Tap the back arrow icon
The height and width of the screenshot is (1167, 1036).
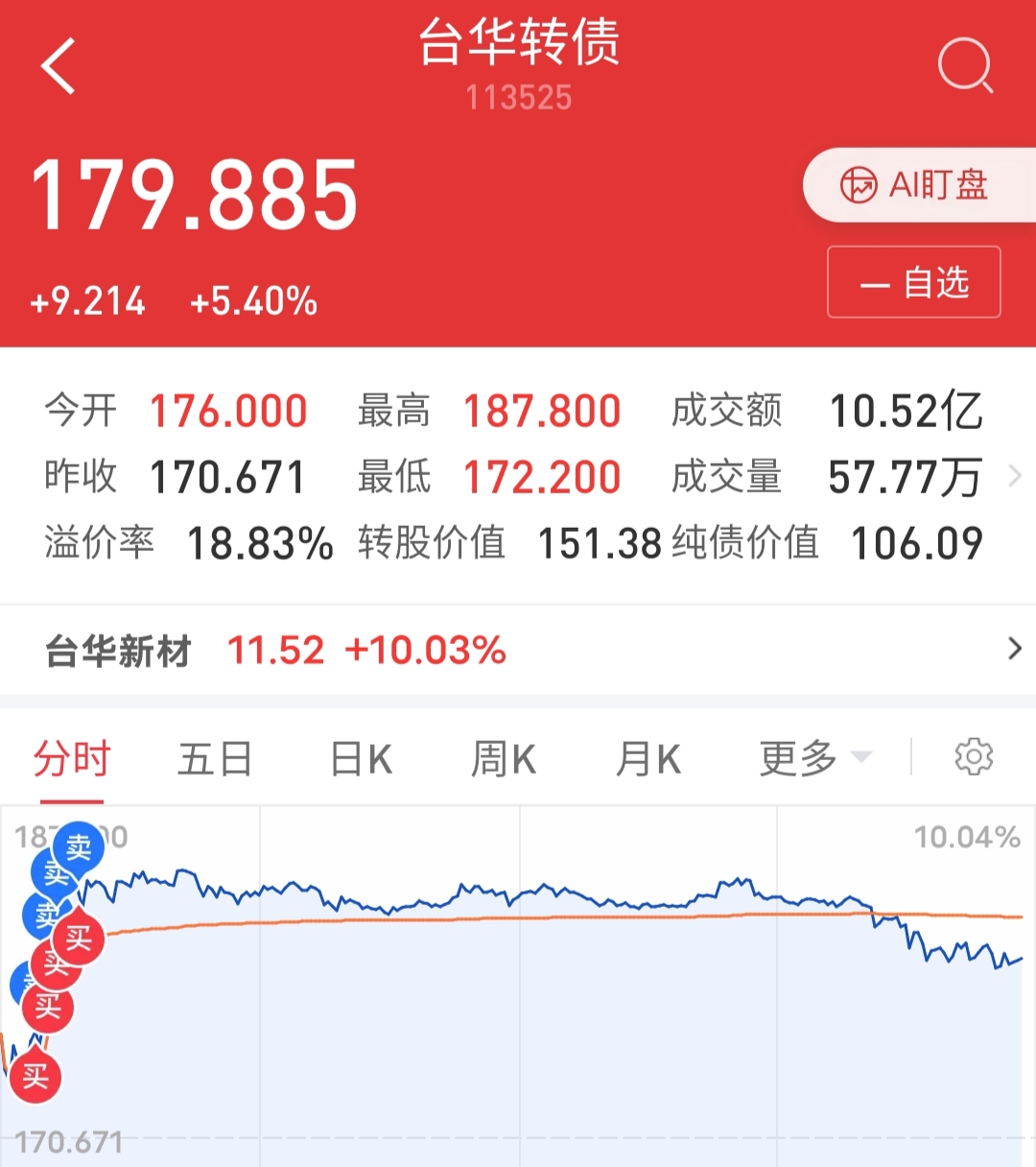point(59,67)
